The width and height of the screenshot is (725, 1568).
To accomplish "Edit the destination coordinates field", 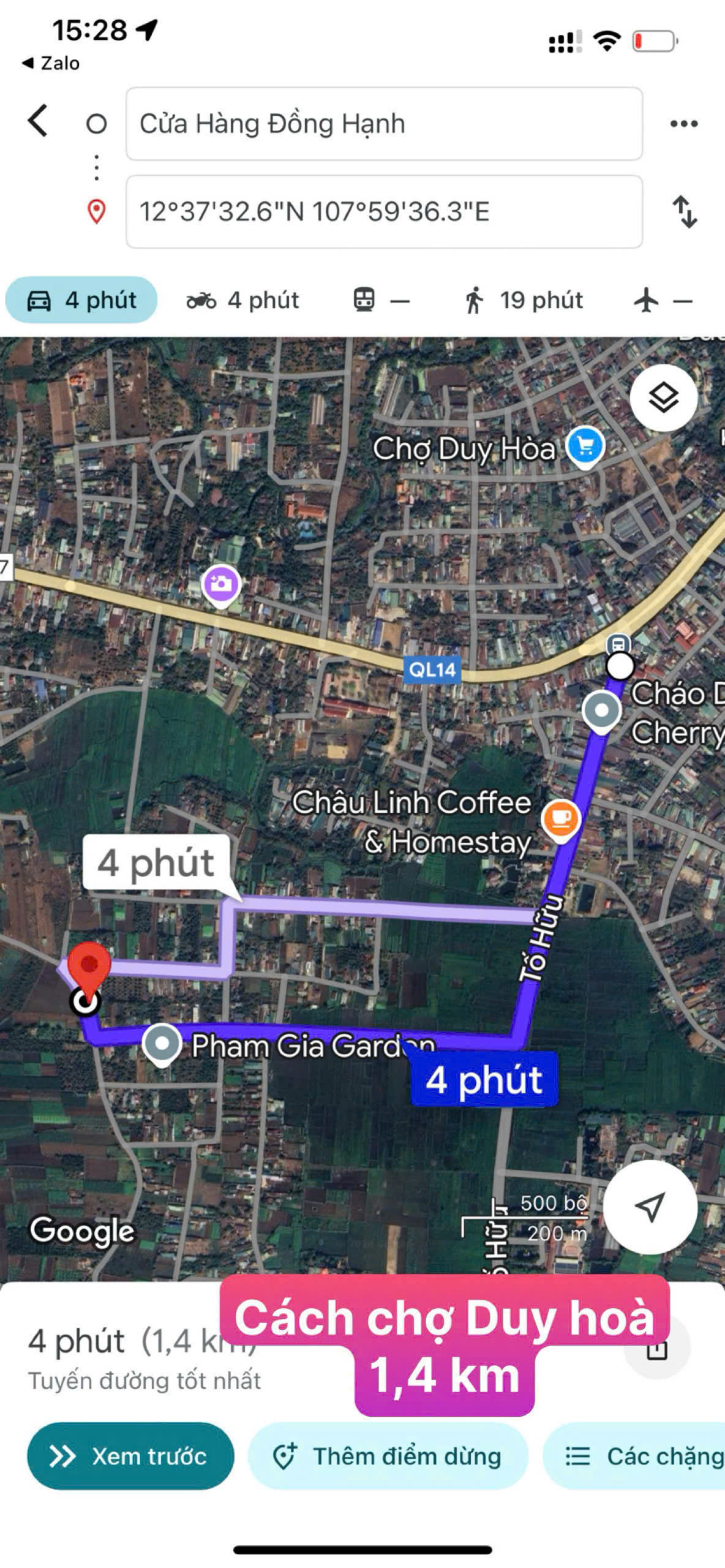I will coord(384,212).
